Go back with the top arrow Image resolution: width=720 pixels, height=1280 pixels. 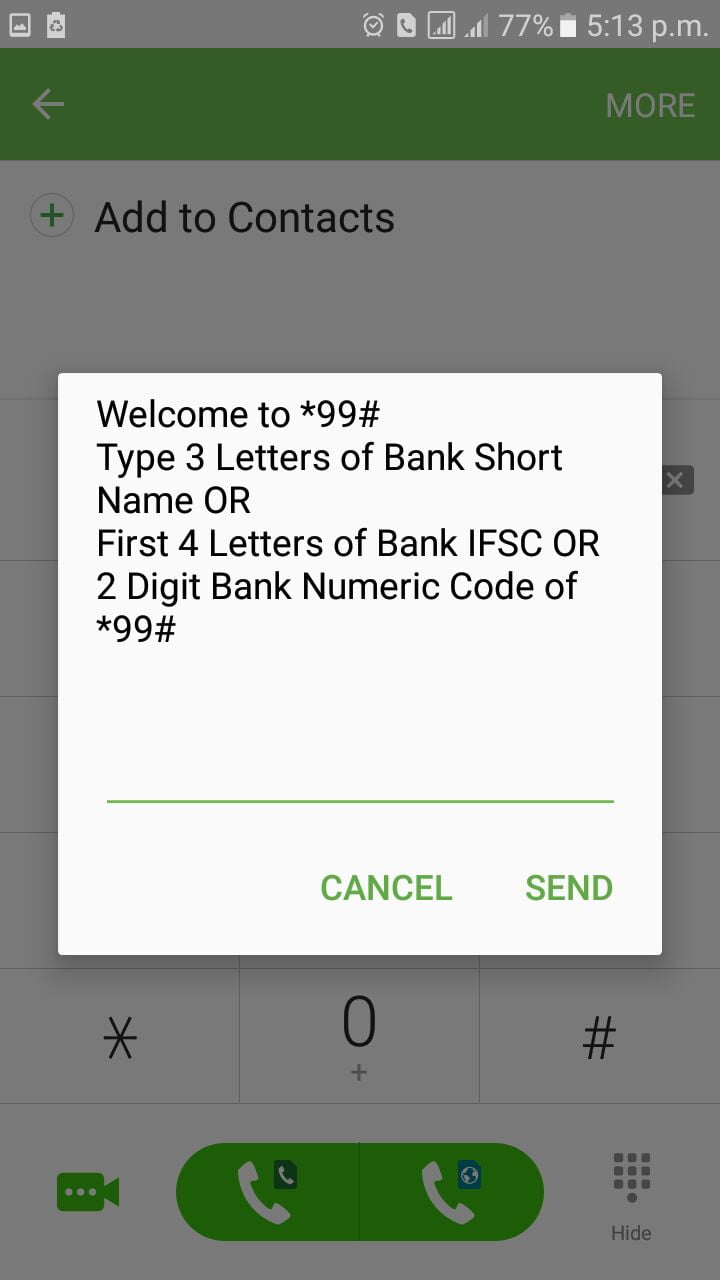pos(48,105)
